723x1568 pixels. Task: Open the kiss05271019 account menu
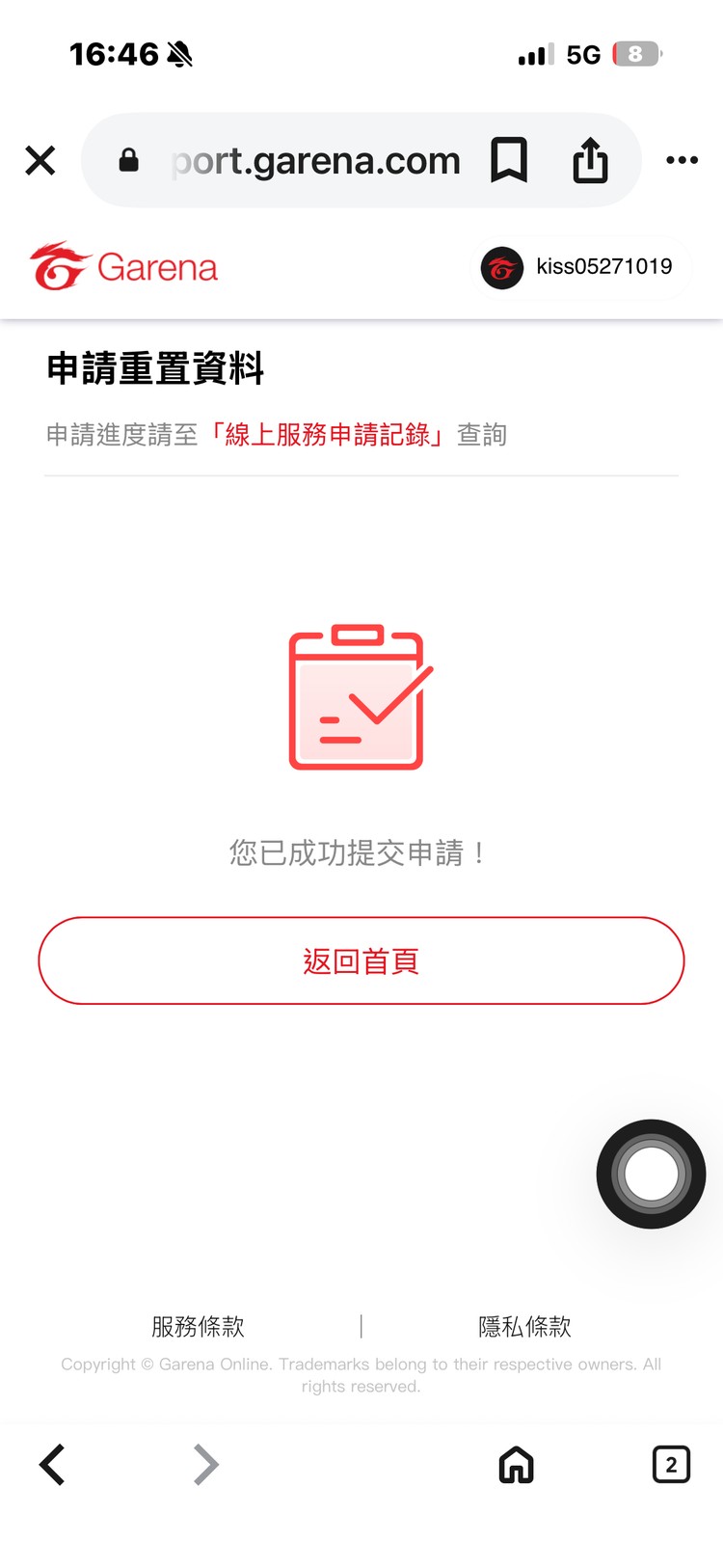[578, 267]
